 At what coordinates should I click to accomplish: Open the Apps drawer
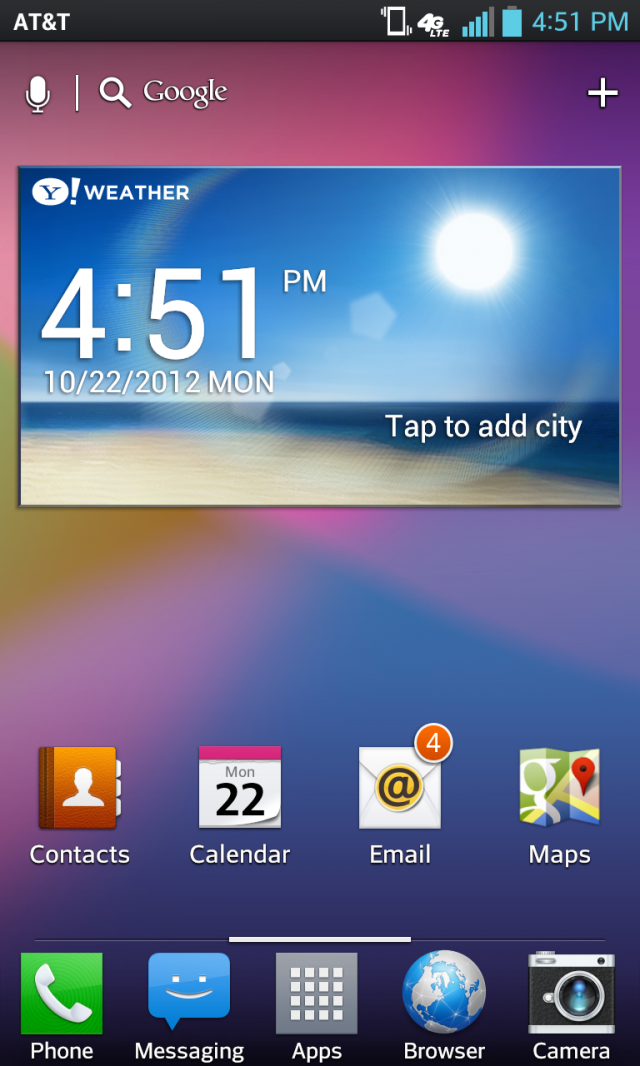point(316,1007)
